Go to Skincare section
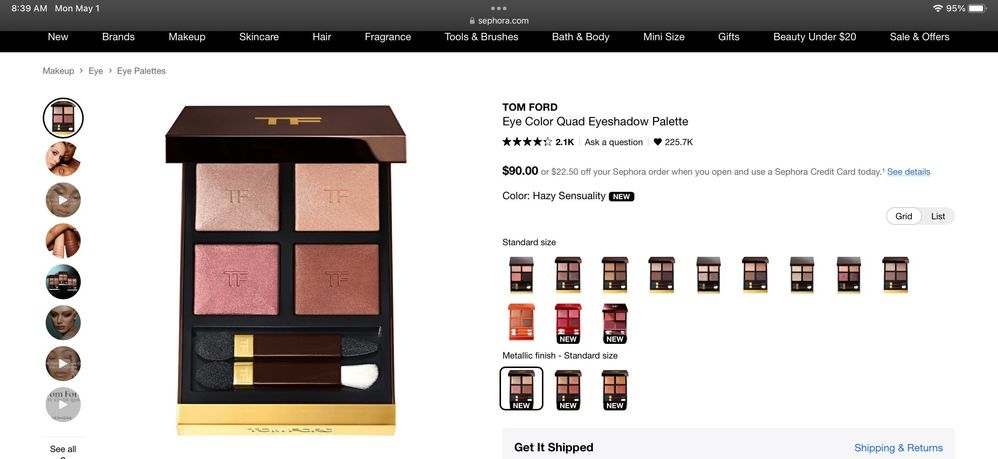 pos(259,37)
